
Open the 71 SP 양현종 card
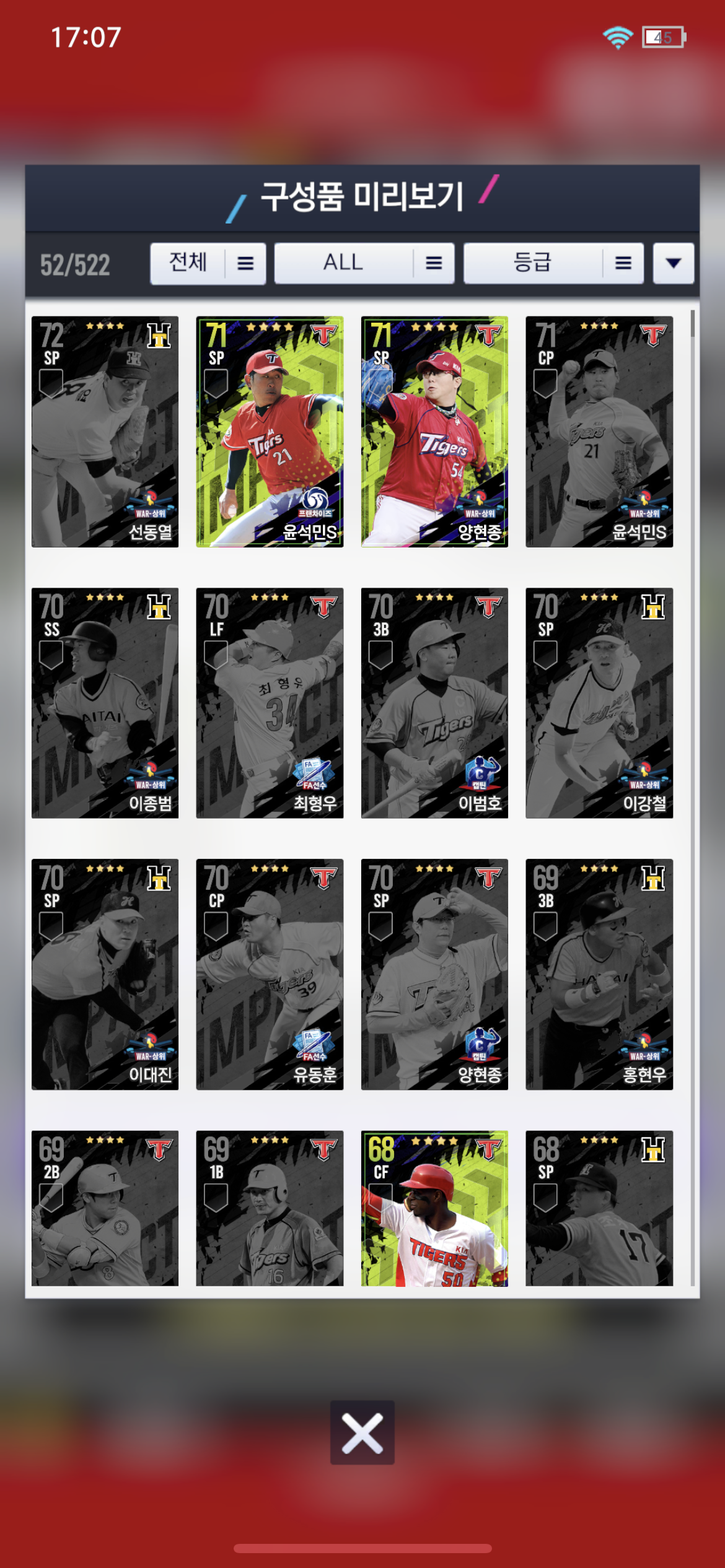click(434, 432)
